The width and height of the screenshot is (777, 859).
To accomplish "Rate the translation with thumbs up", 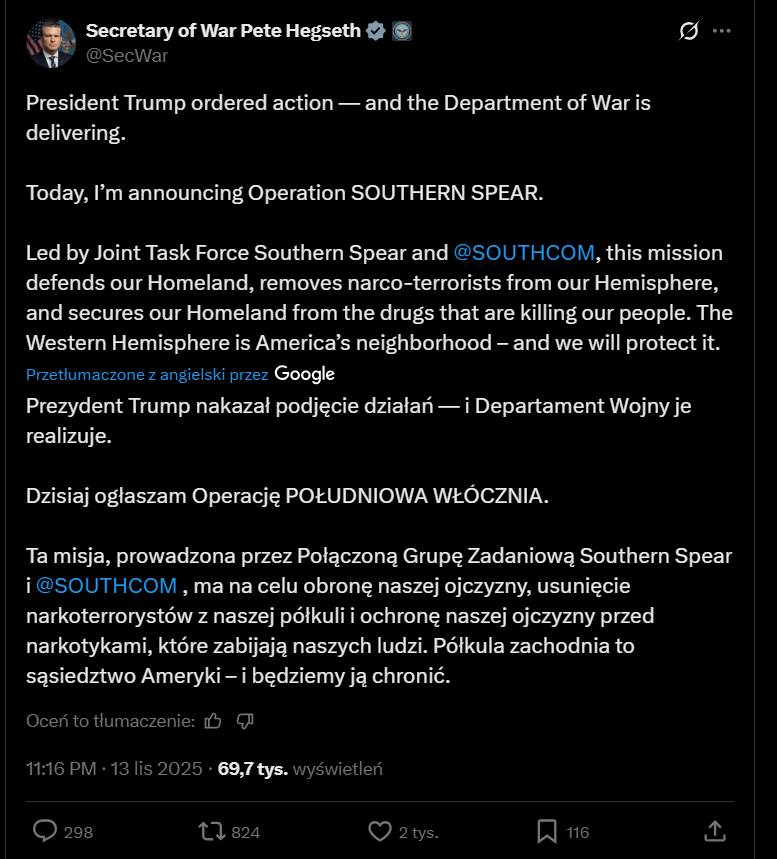I will 212,720.
